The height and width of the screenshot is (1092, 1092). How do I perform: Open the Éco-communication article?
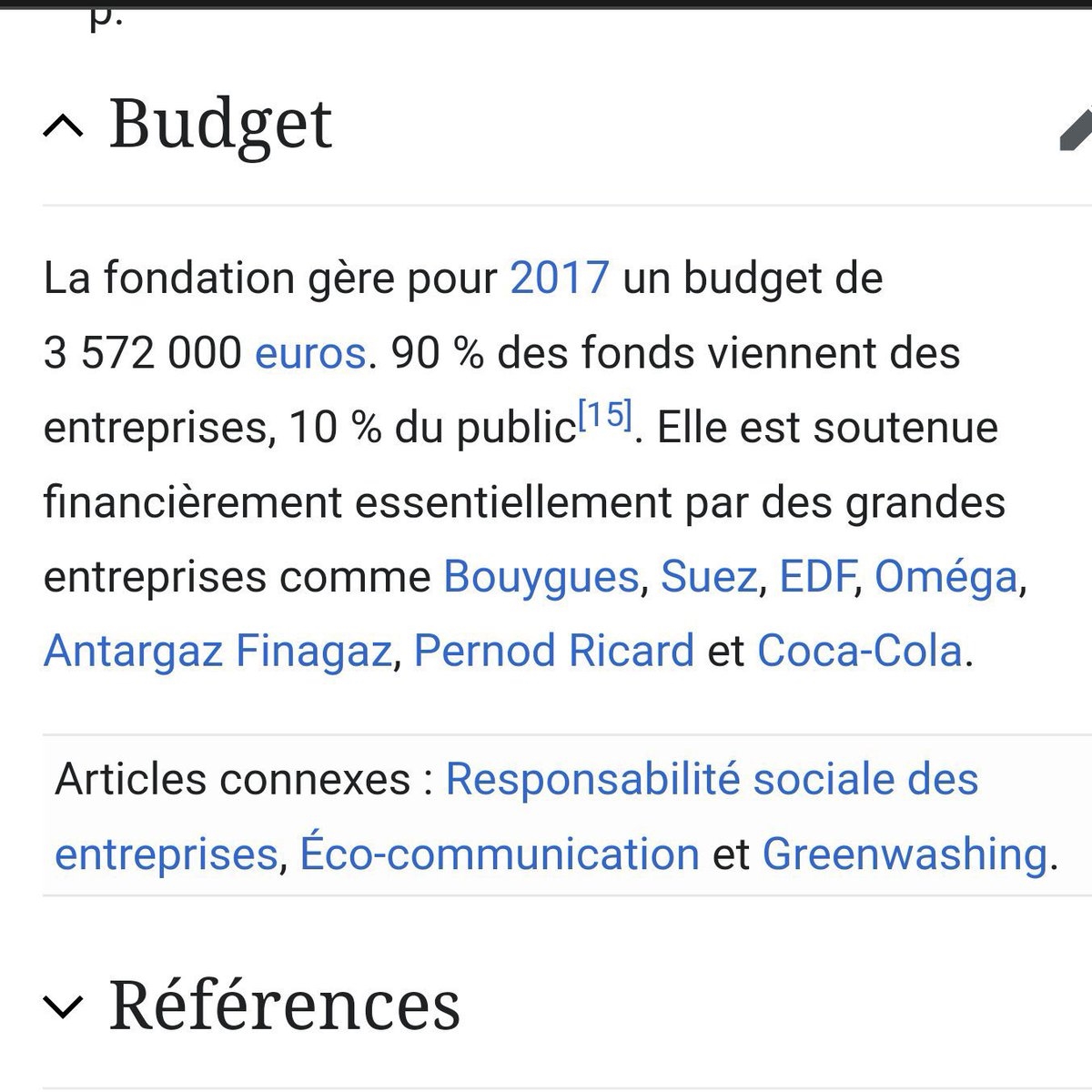[x=500, y=854]
